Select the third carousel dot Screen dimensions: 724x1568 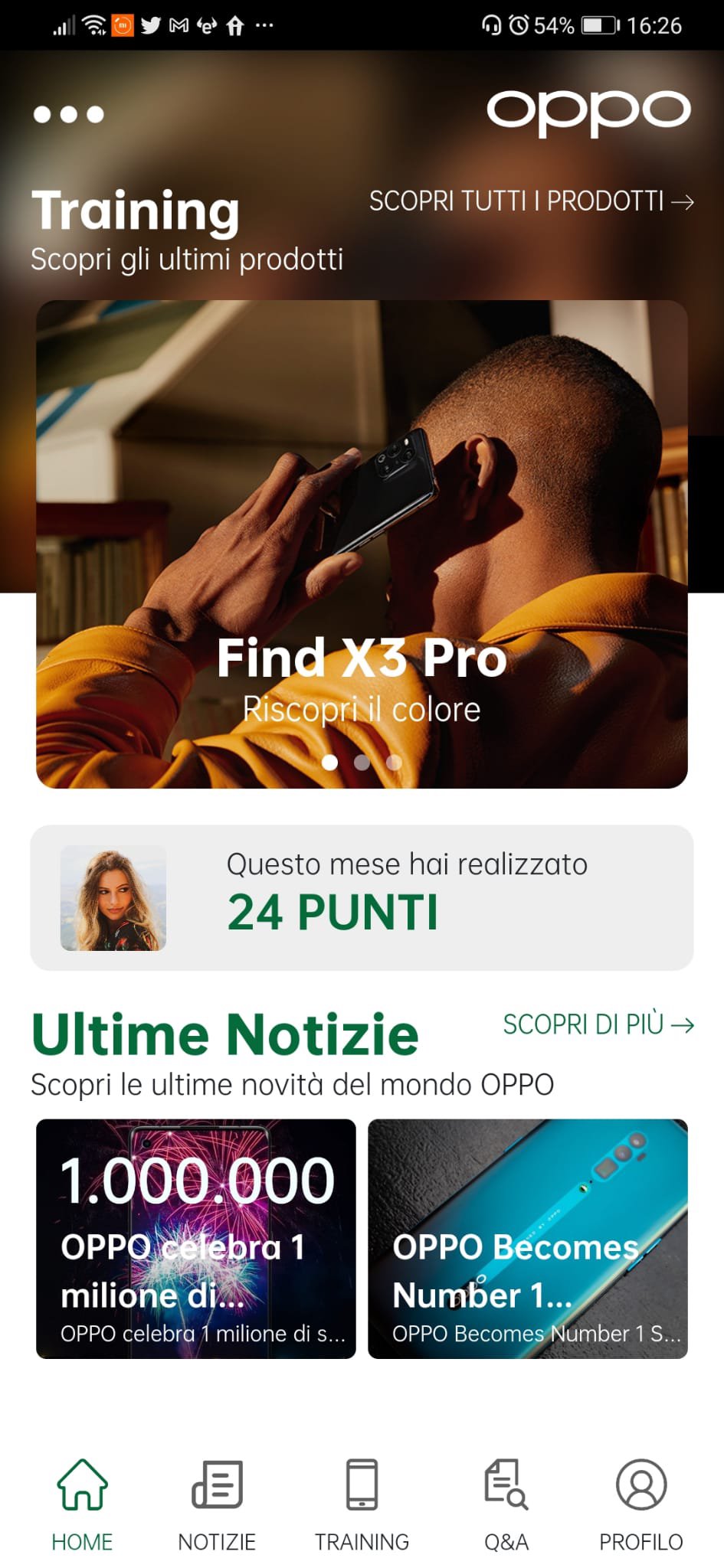[393, 762]
